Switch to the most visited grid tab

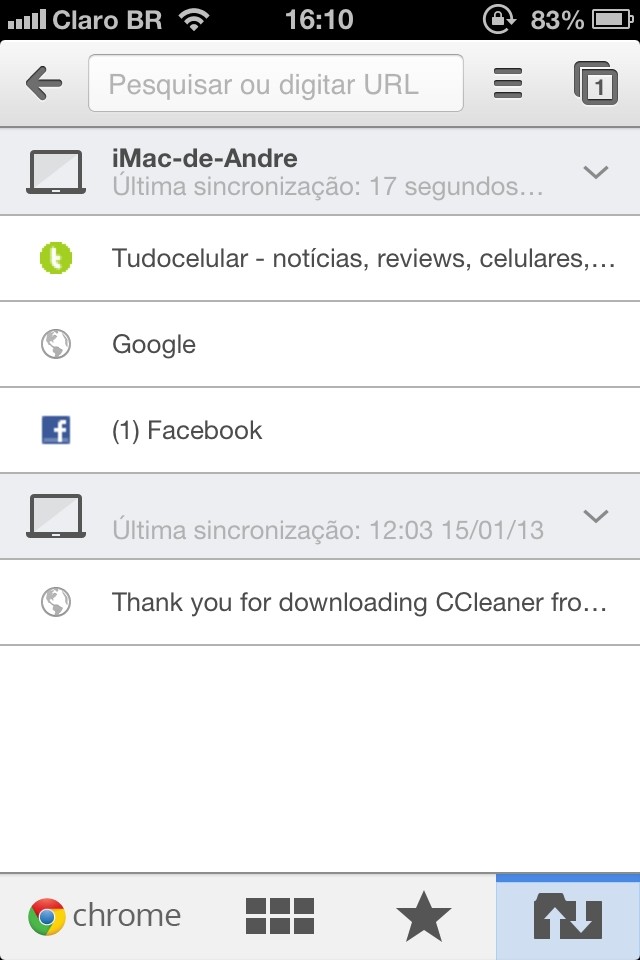(x=280, y=916)
